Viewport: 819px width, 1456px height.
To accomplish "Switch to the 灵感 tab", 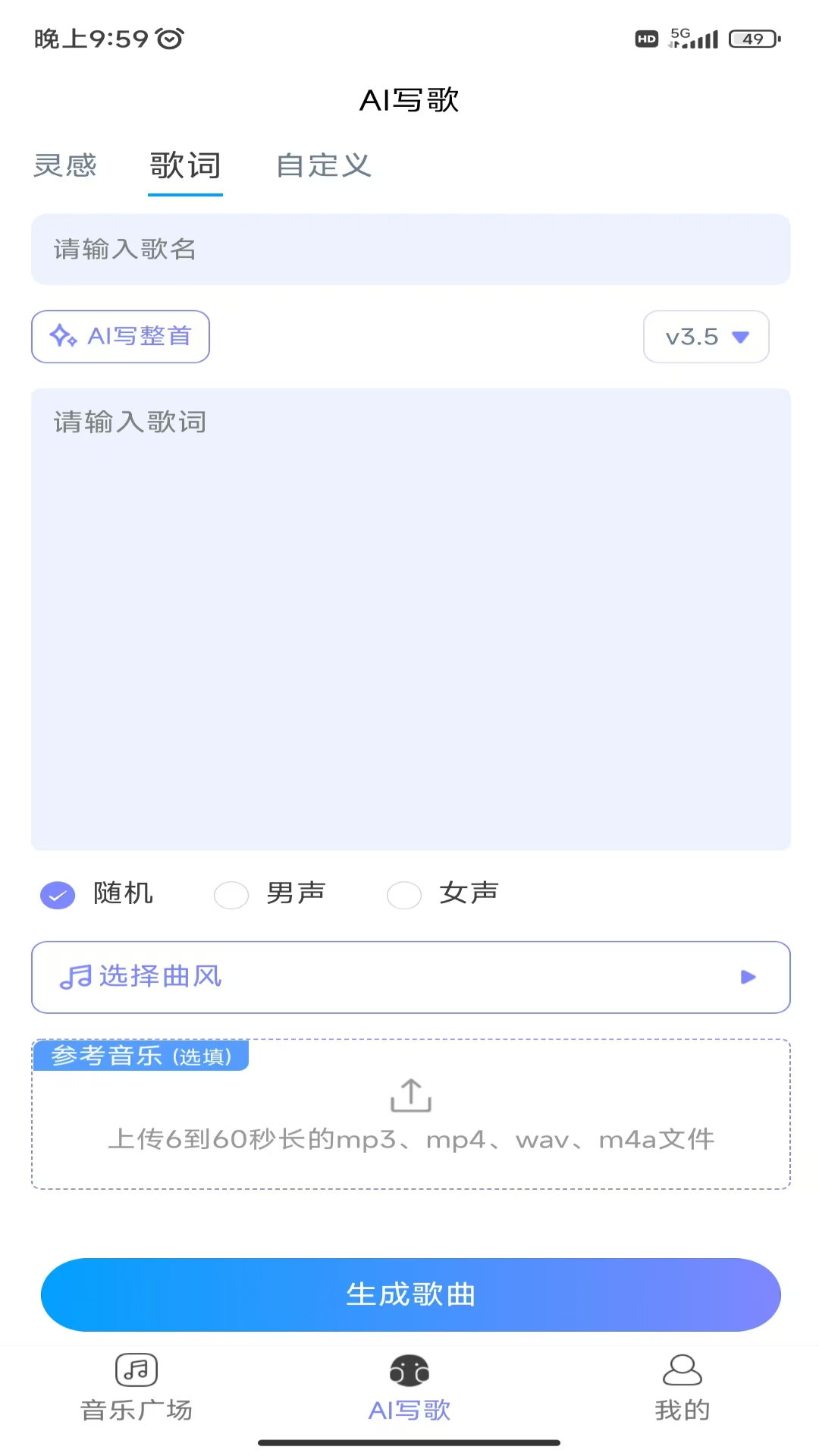I will 66,166.
